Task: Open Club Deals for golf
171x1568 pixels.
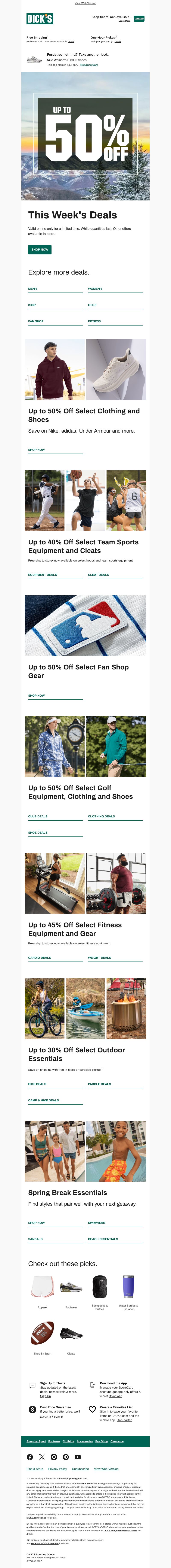Action: click(x=38, y=816)
